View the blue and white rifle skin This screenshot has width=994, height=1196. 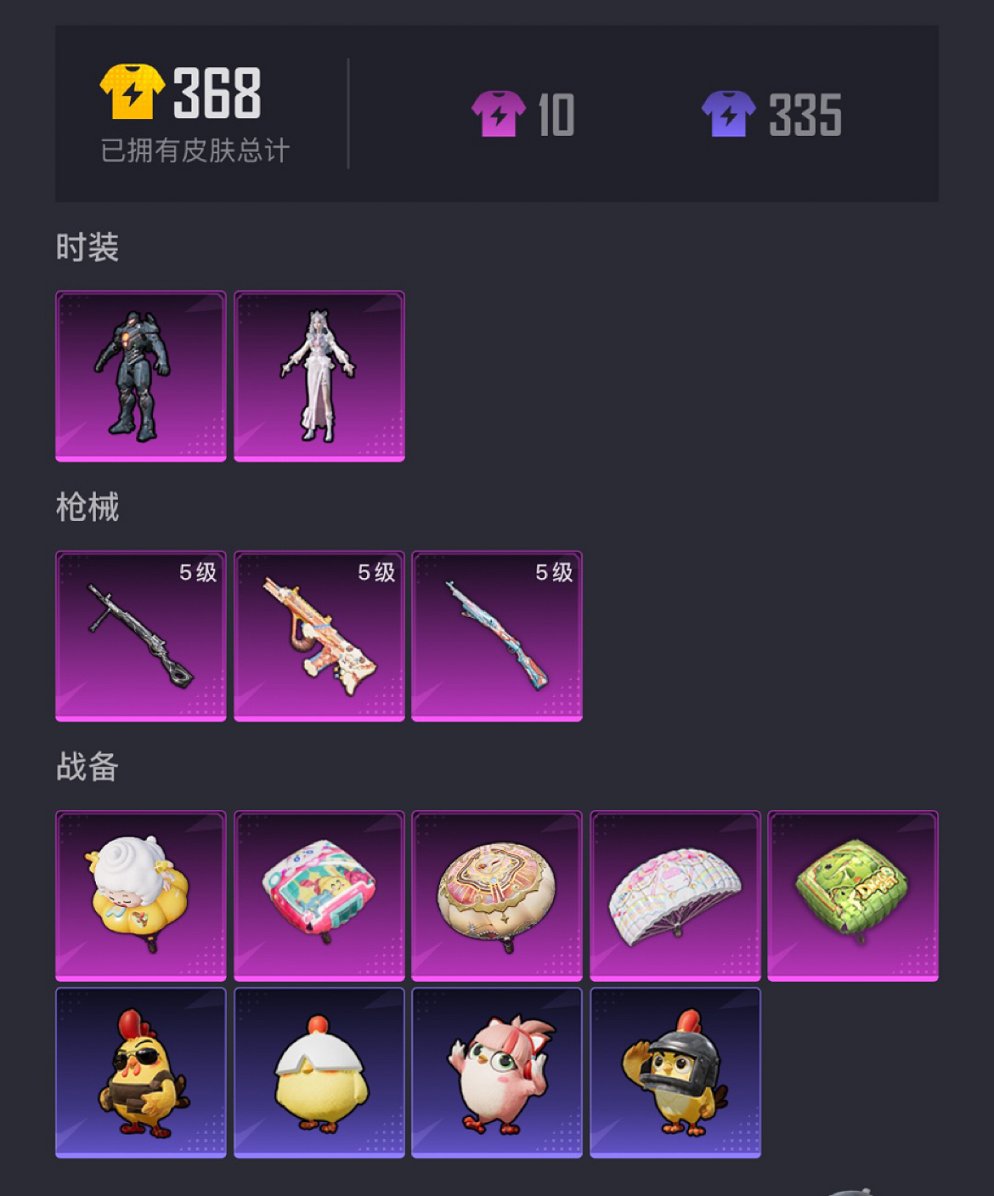[x=497, y=636]
